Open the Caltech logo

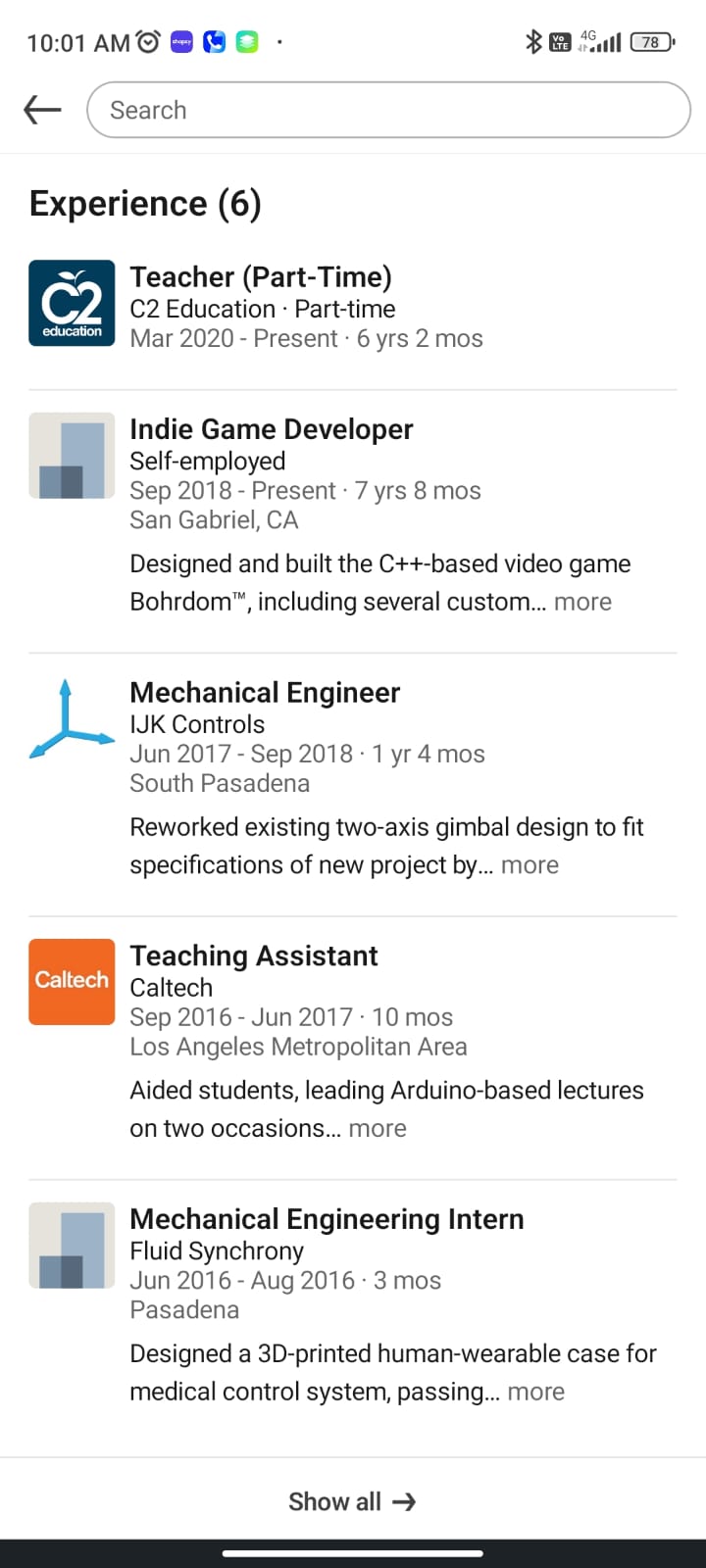72,982
